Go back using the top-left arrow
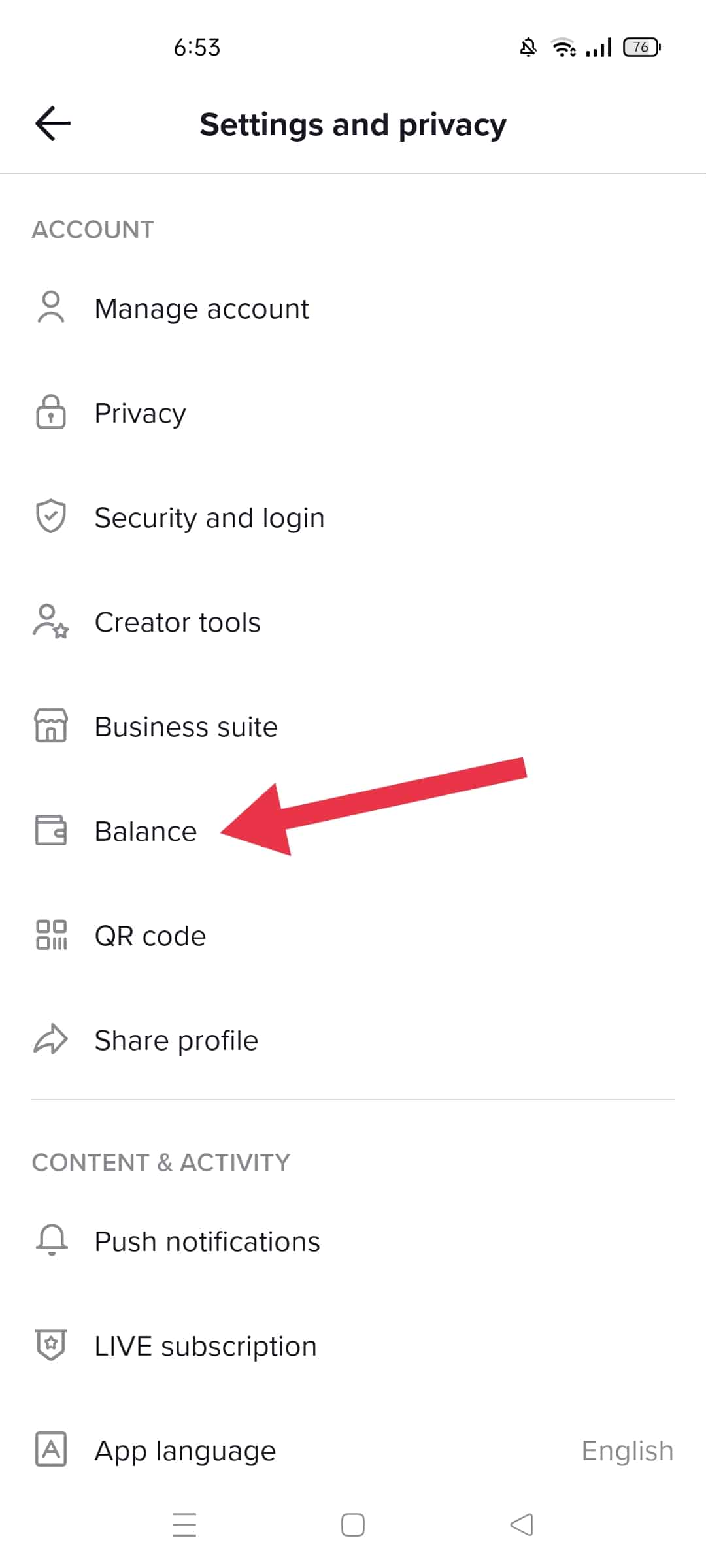The height and width of the screenshot is (1568, 706). pyautogui.click(x=53, y=124)
